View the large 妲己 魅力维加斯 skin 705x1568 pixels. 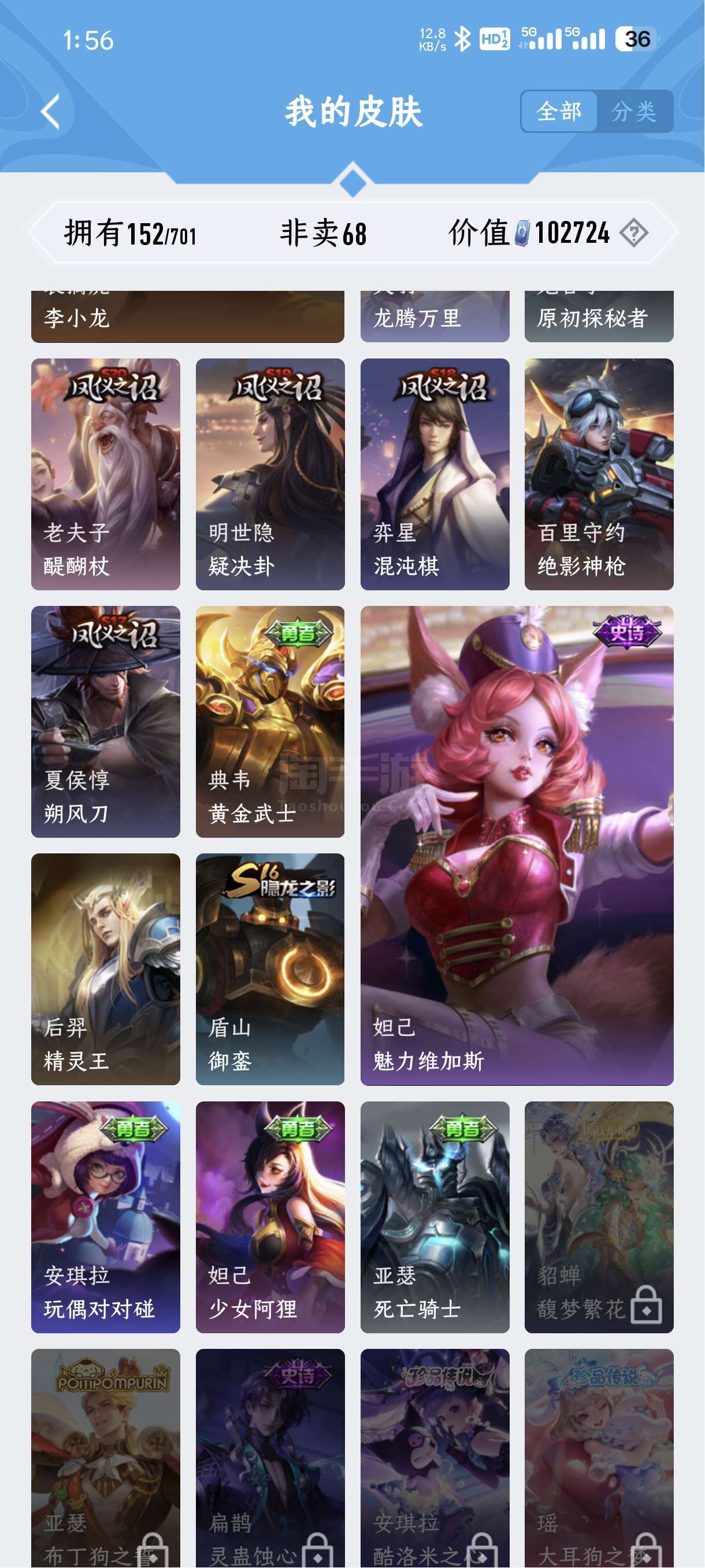517,845
